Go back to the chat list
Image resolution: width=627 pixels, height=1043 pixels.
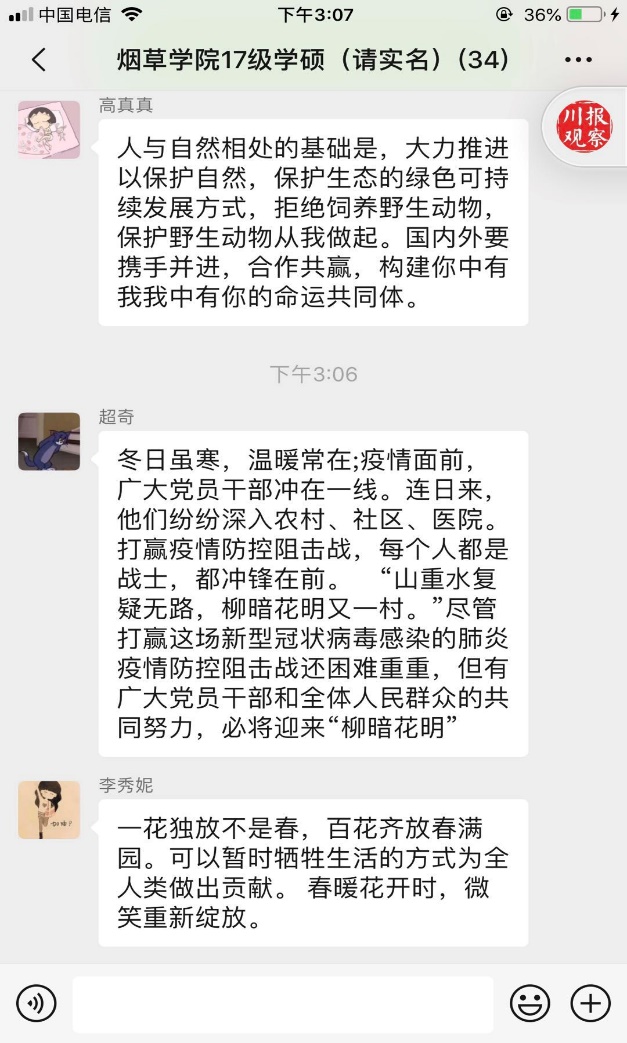point(38,60)
